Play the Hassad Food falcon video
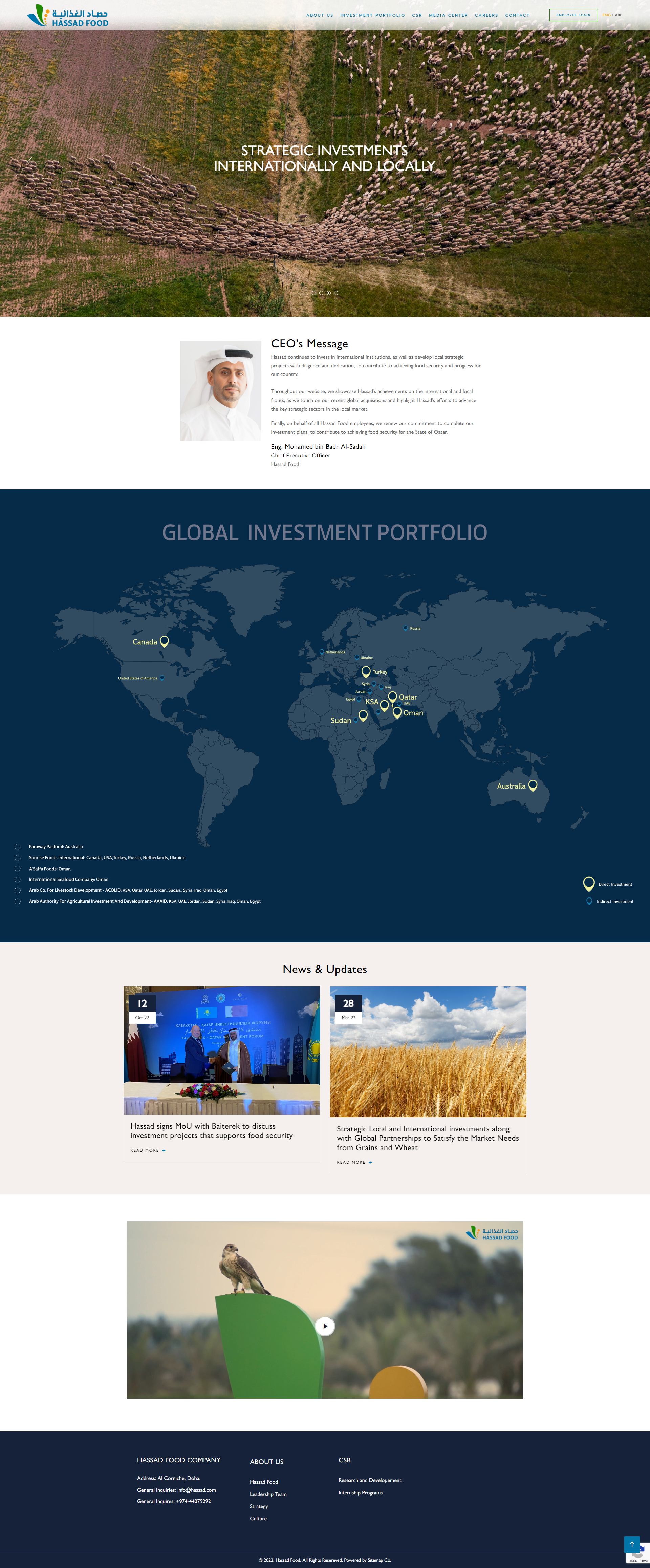Screen dimensions: 650x1568 tap(325, 1326)
